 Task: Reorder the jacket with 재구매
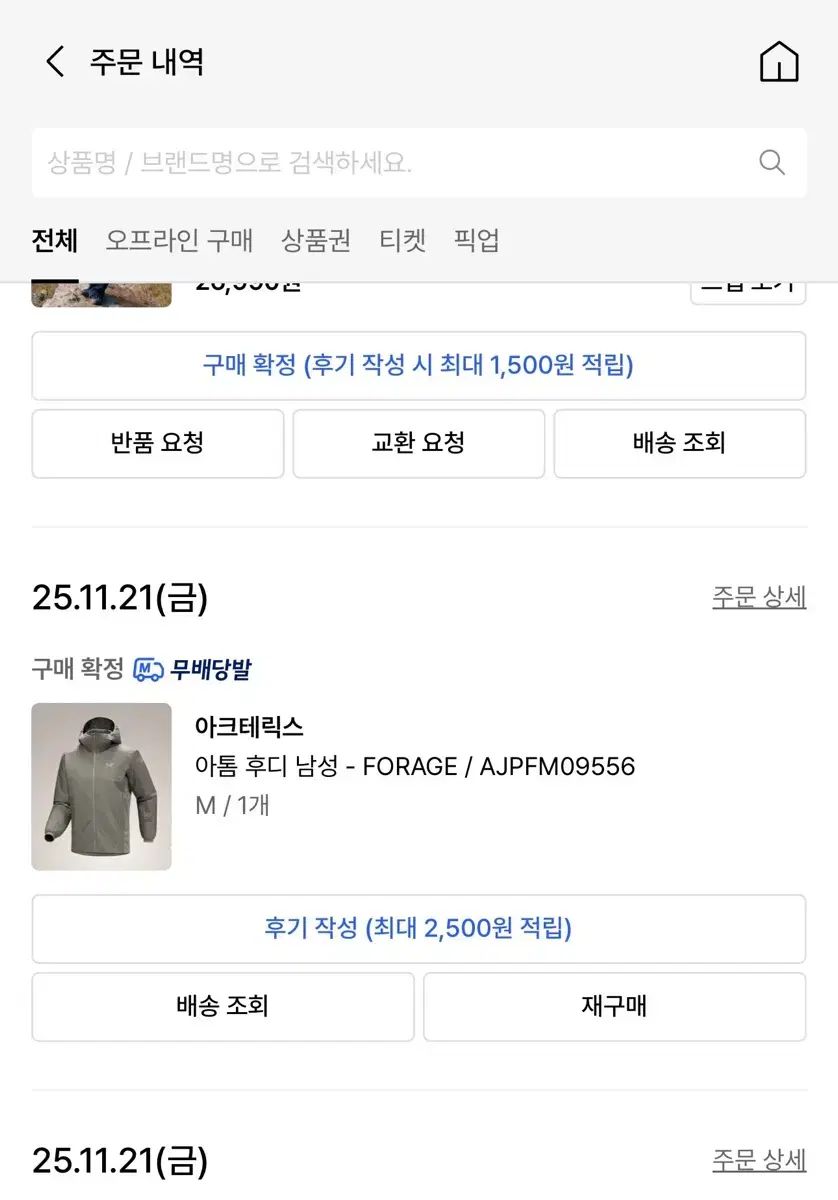pos(614,1006)
